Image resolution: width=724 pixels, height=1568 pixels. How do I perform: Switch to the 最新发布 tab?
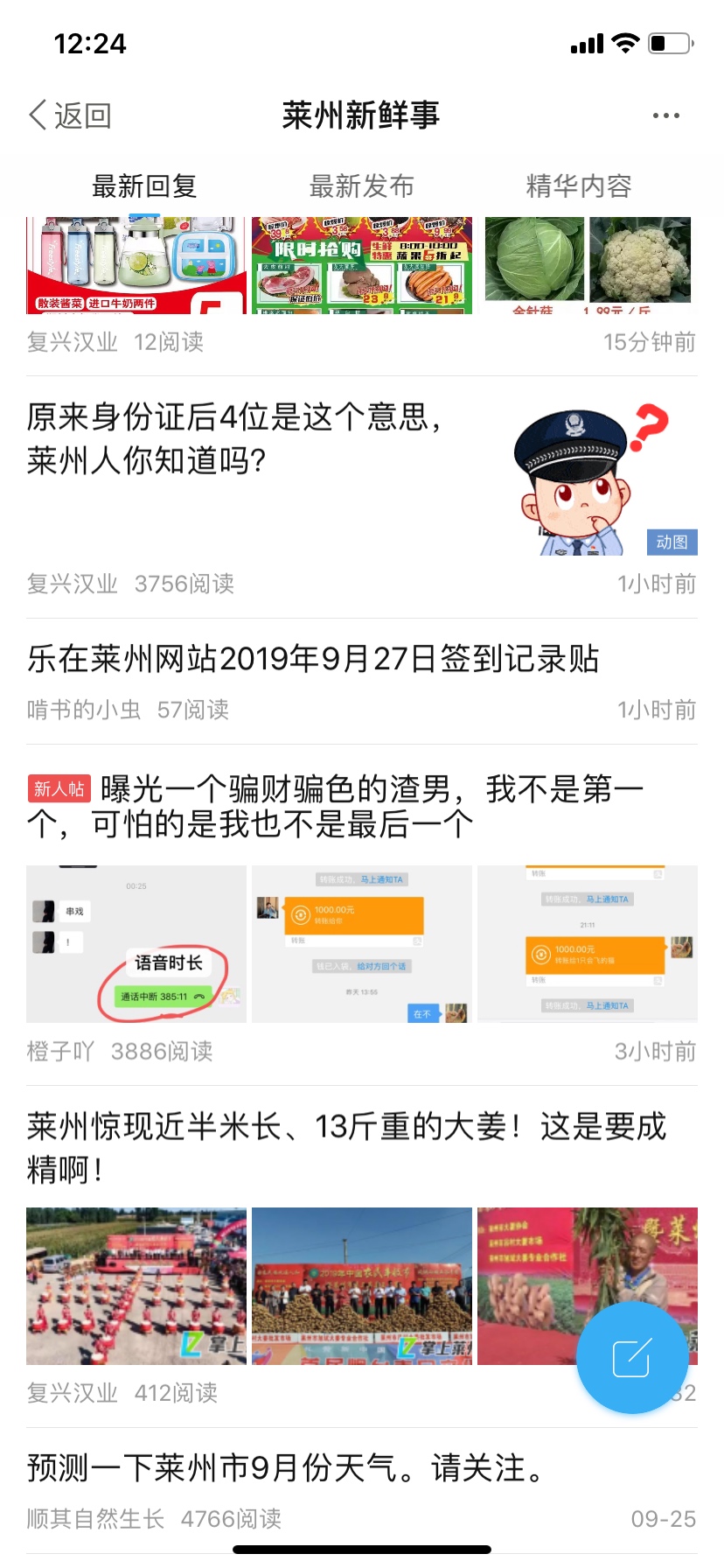point(361,186)
